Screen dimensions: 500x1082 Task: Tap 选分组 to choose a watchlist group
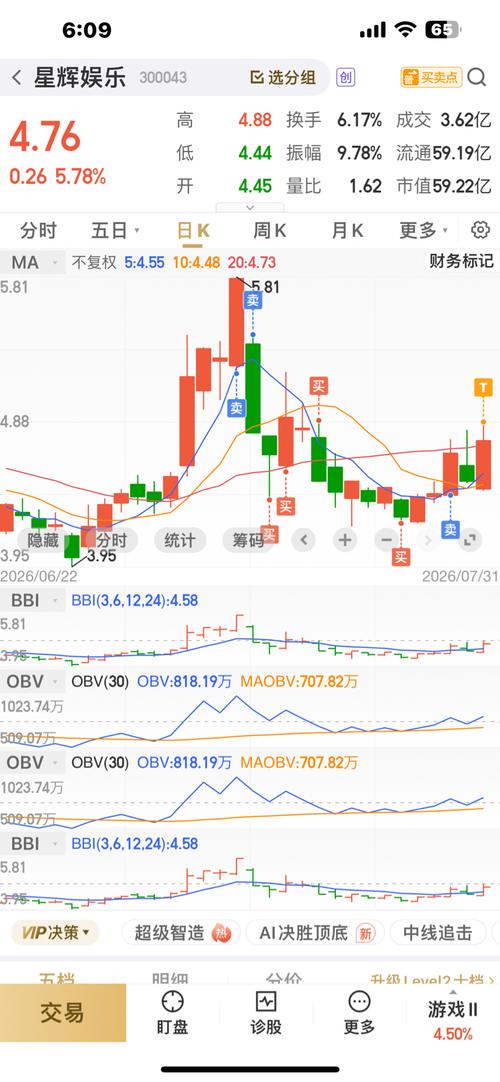pyautogui.click(x=283, y=77)
